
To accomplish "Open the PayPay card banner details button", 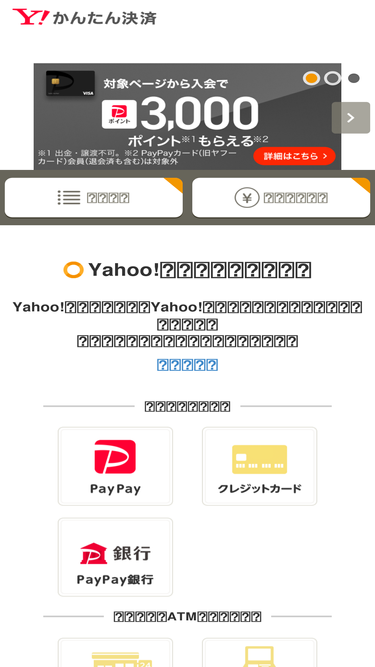I will point(294,156).
